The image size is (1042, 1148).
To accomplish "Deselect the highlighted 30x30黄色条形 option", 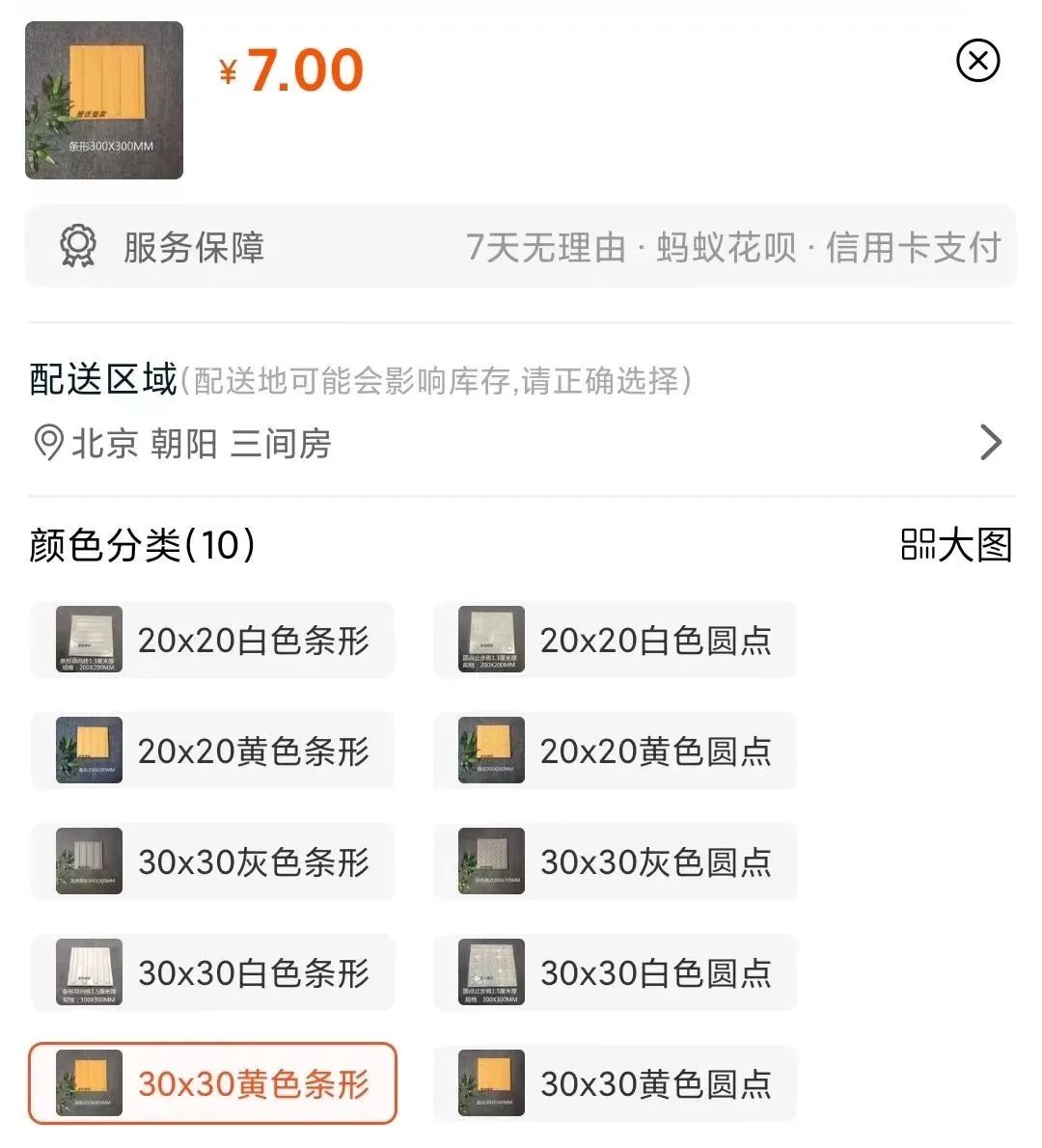I will click(212, 1083).
